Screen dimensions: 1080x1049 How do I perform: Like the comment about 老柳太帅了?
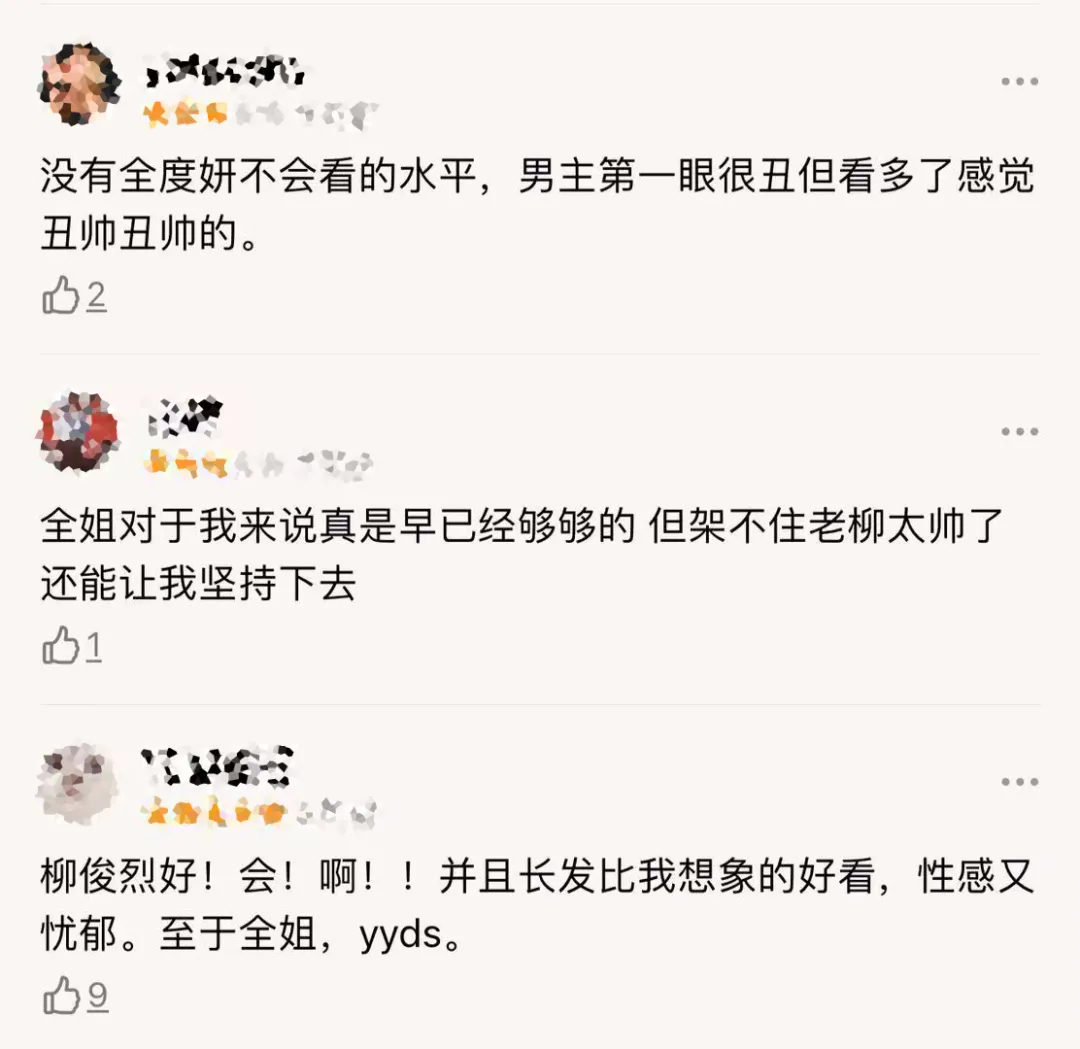(x=61, y=647)
